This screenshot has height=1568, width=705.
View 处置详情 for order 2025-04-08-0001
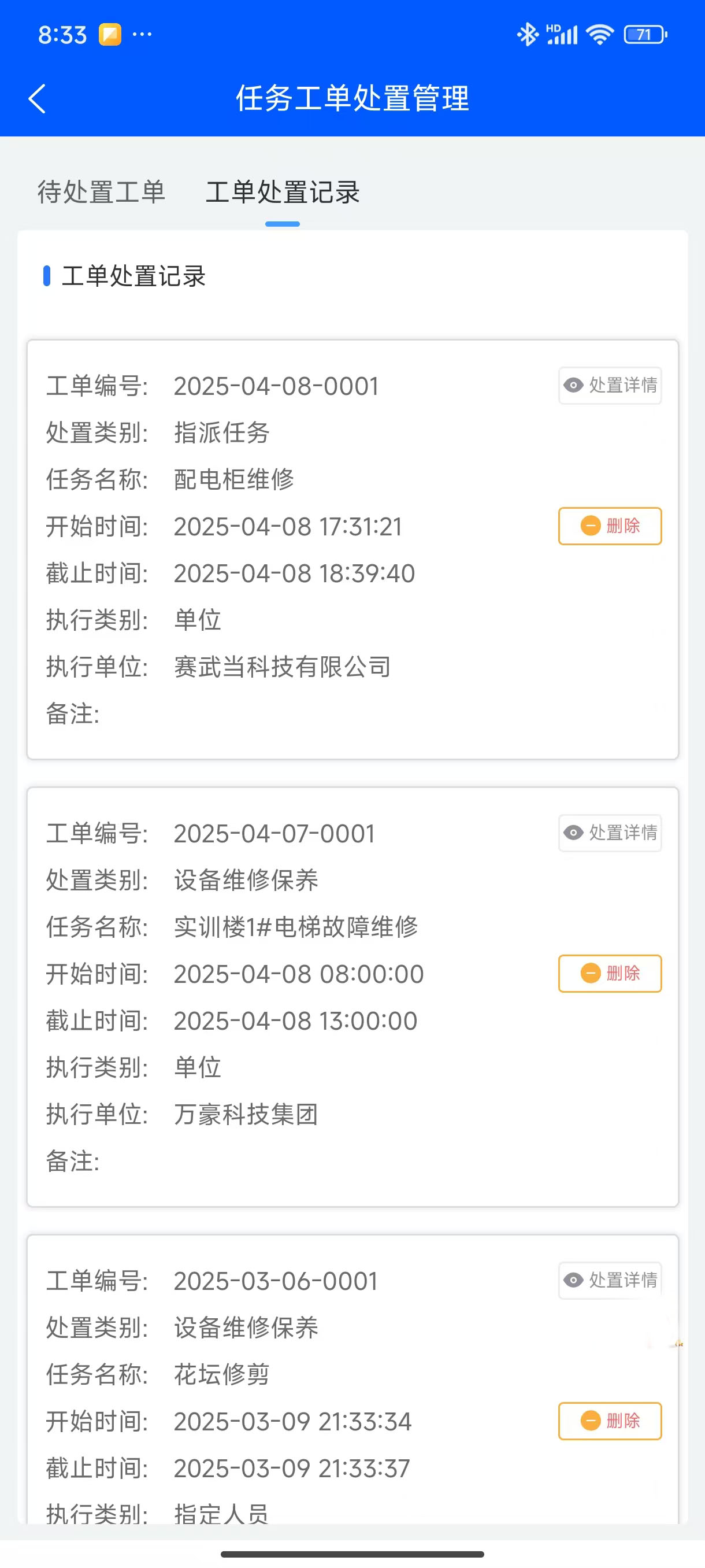click(610, 385)
